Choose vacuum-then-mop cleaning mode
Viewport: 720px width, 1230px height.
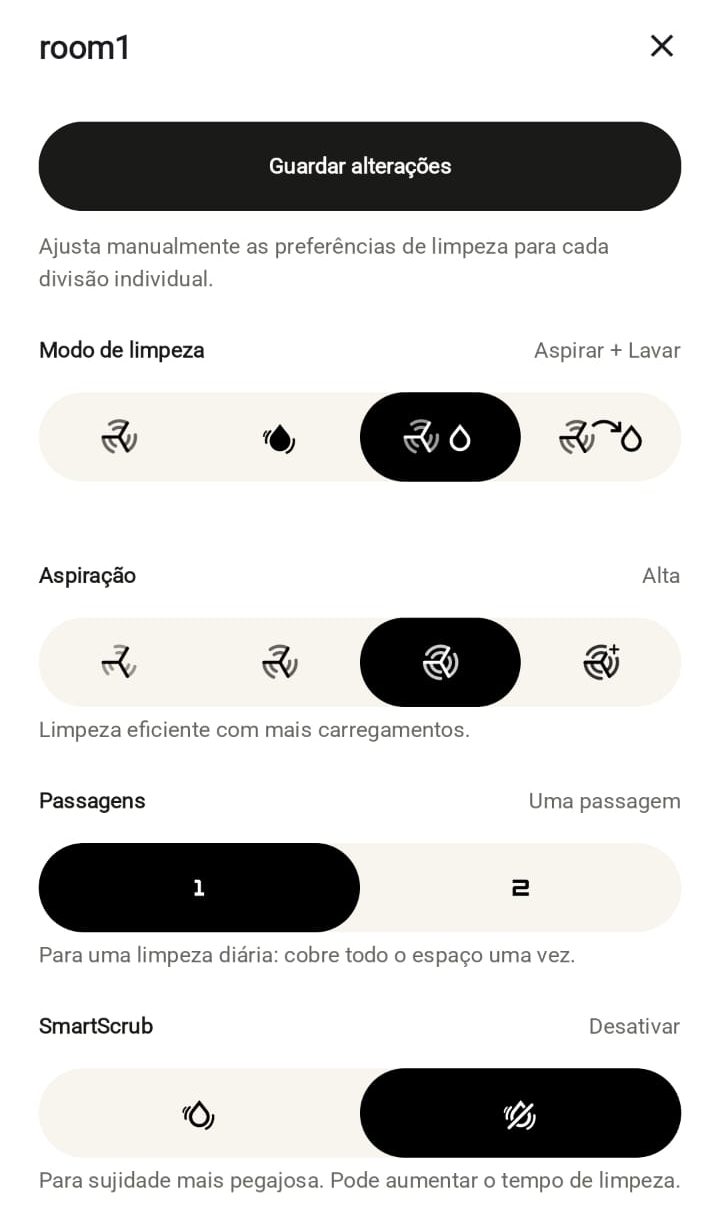point(600,437)
